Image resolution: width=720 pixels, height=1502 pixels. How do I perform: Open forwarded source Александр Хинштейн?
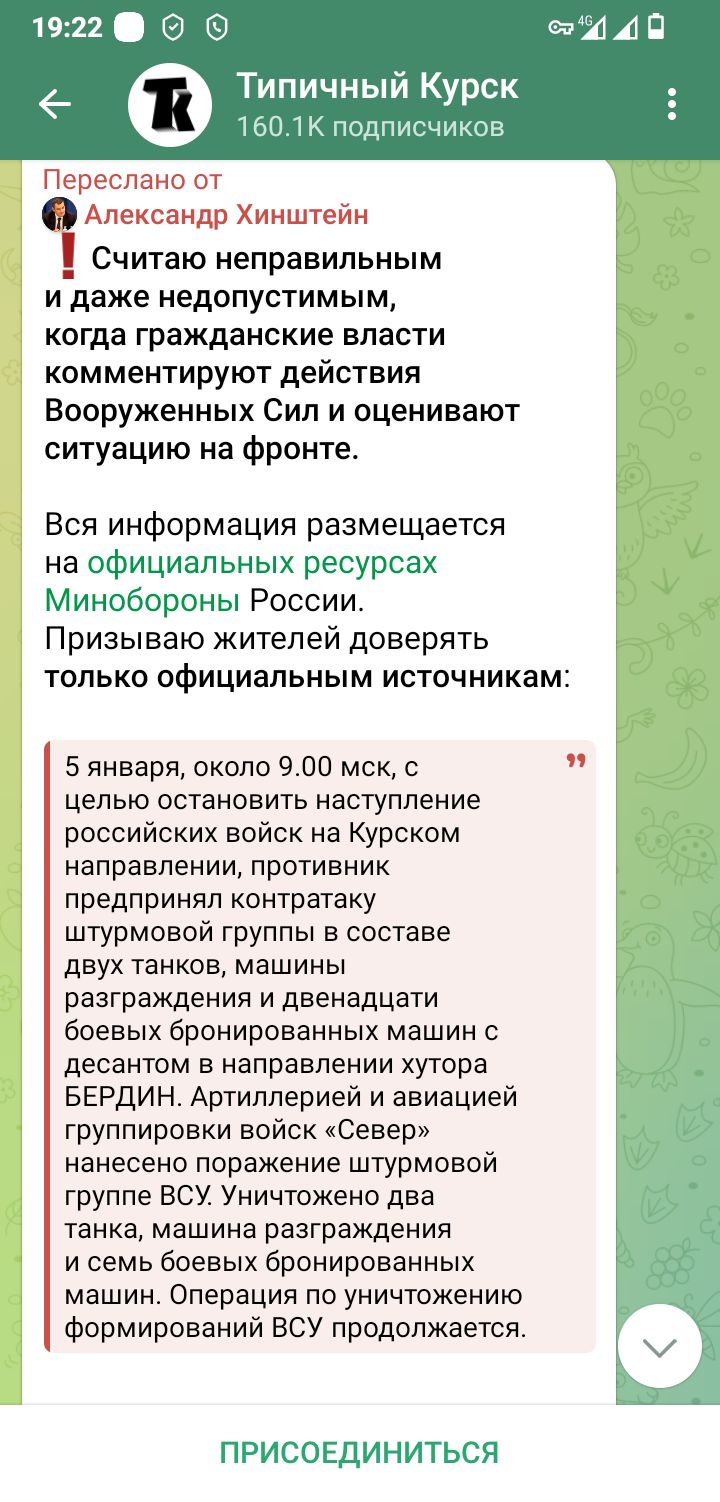point(226,214)
